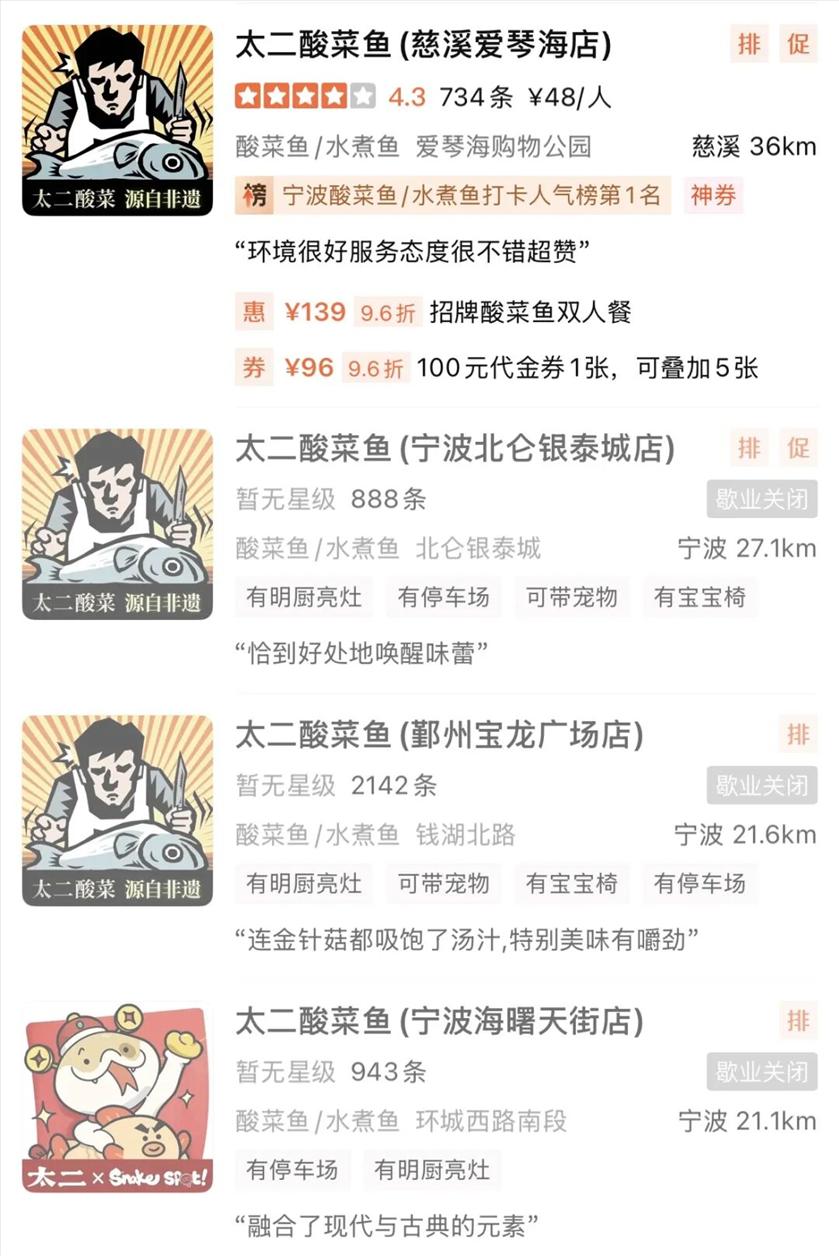Tap the 神券 tag on 慈溪爱琴海店

coord(713,196)
